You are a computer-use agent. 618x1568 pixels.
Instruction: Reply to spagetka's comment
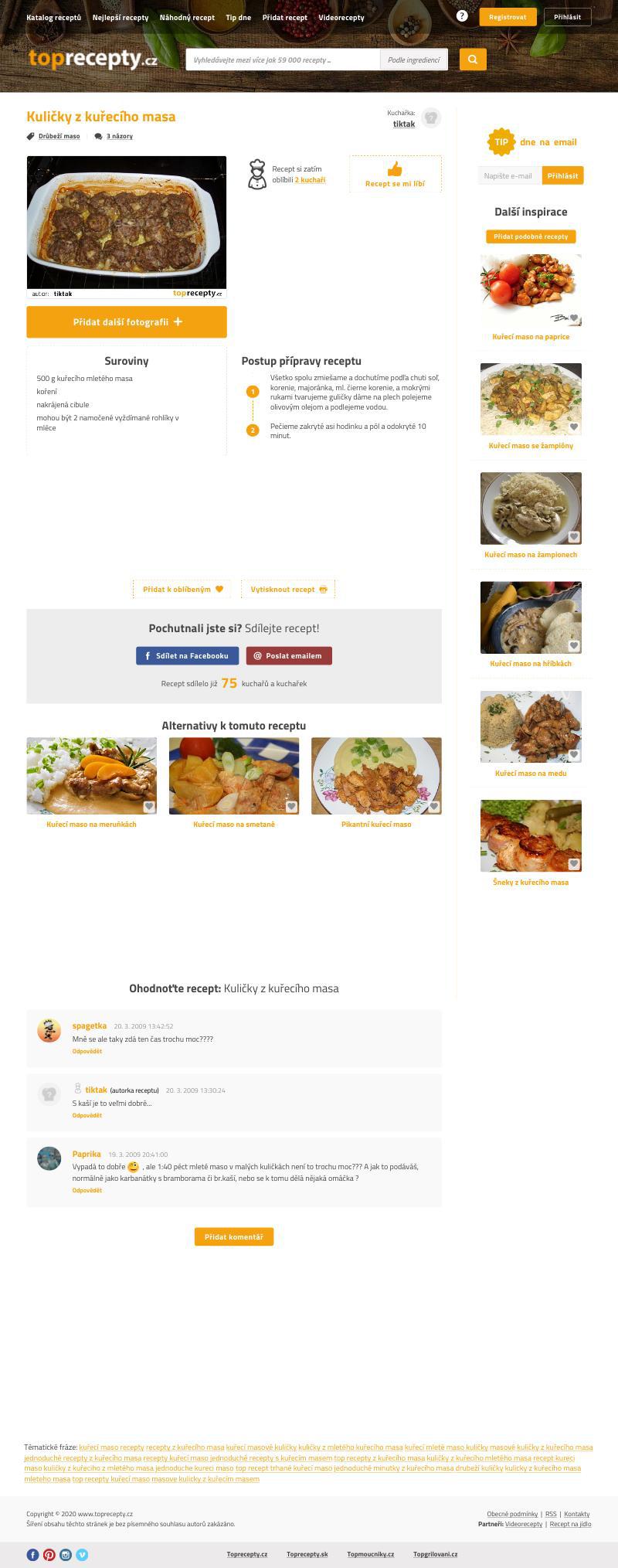(x=87, y=1051)
